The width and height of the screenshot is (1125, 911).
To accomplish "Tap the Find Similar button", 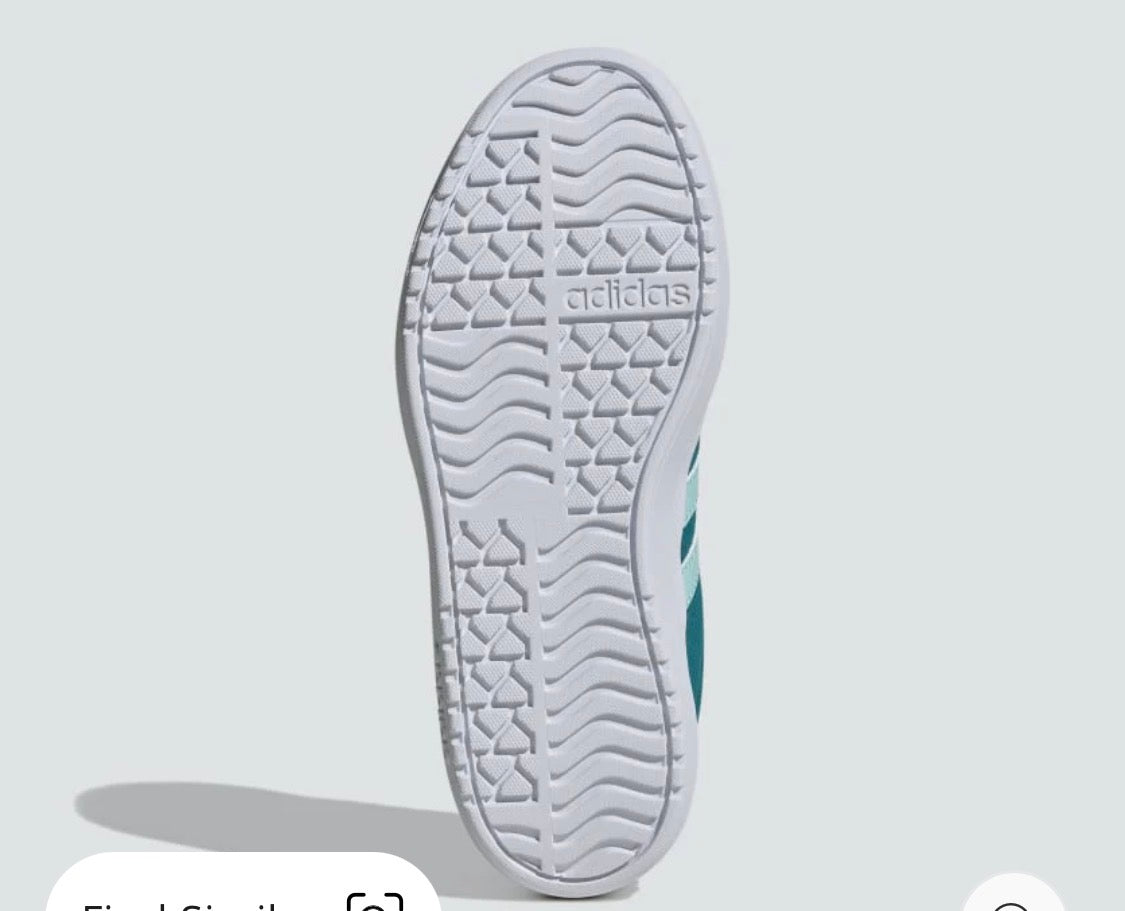I will [x=240, y=889].
